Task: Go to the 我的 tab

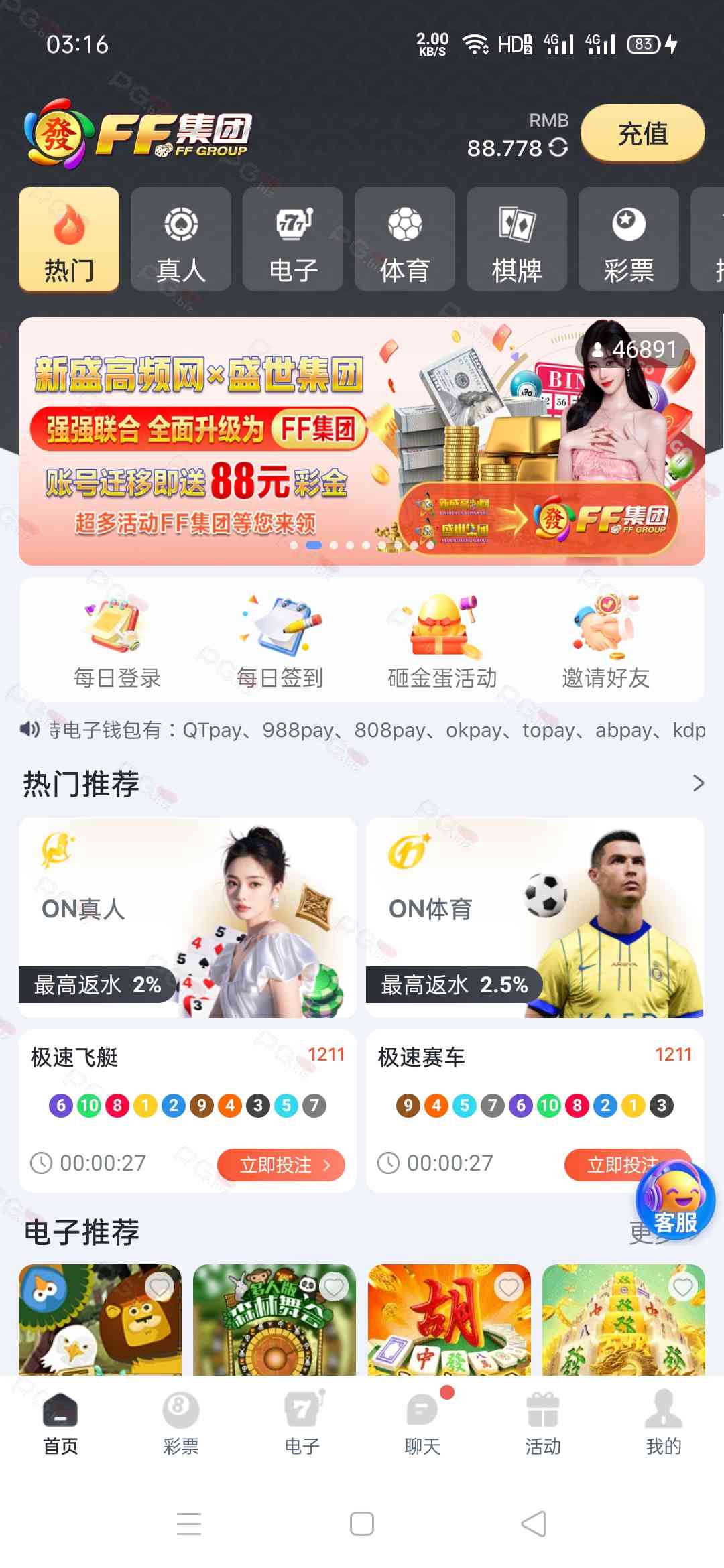Action: (x=664, y=1422)
